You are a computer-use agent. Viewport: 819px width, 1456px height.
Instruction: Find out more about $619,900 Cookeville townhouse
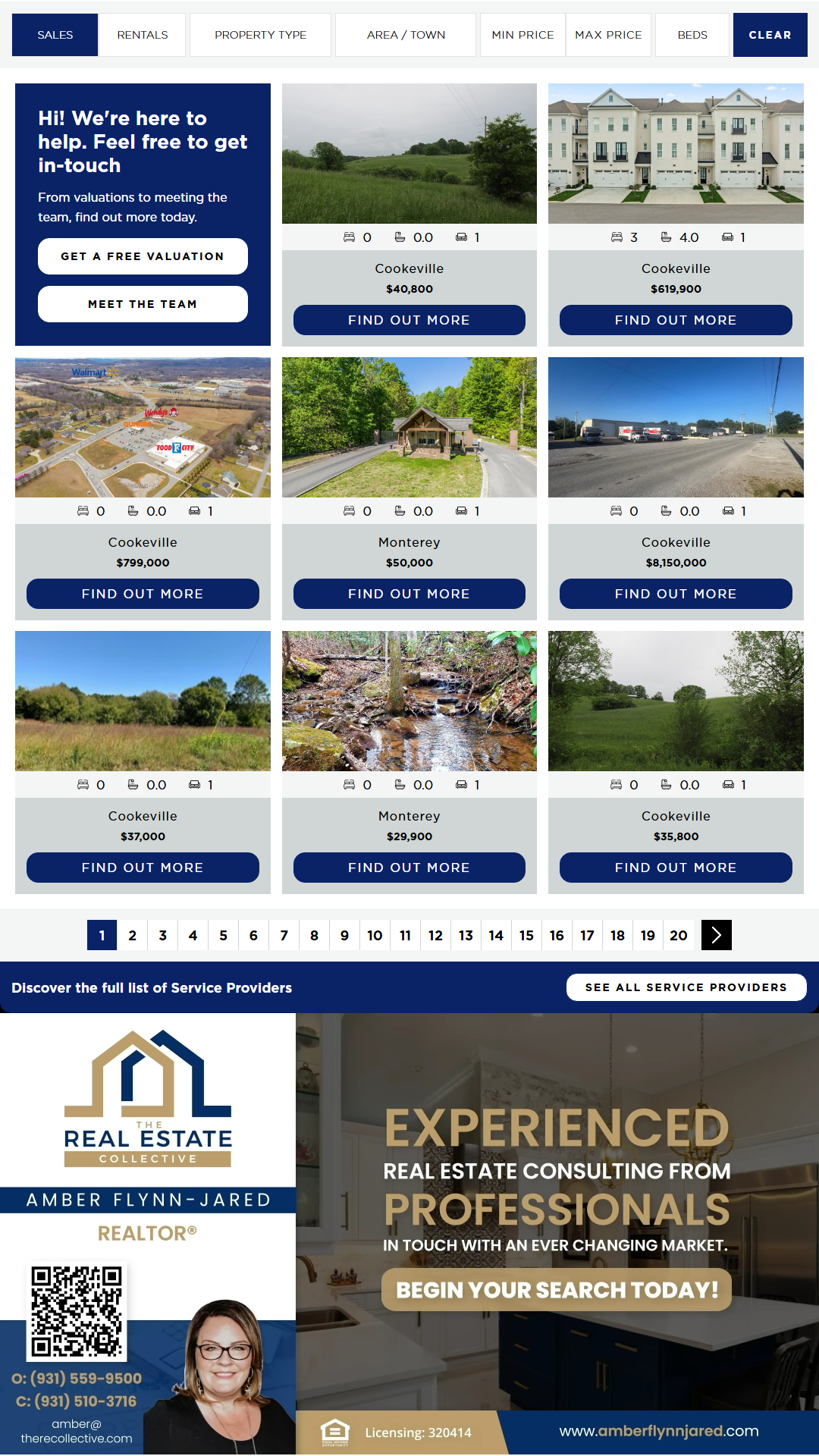coord(676,320)
